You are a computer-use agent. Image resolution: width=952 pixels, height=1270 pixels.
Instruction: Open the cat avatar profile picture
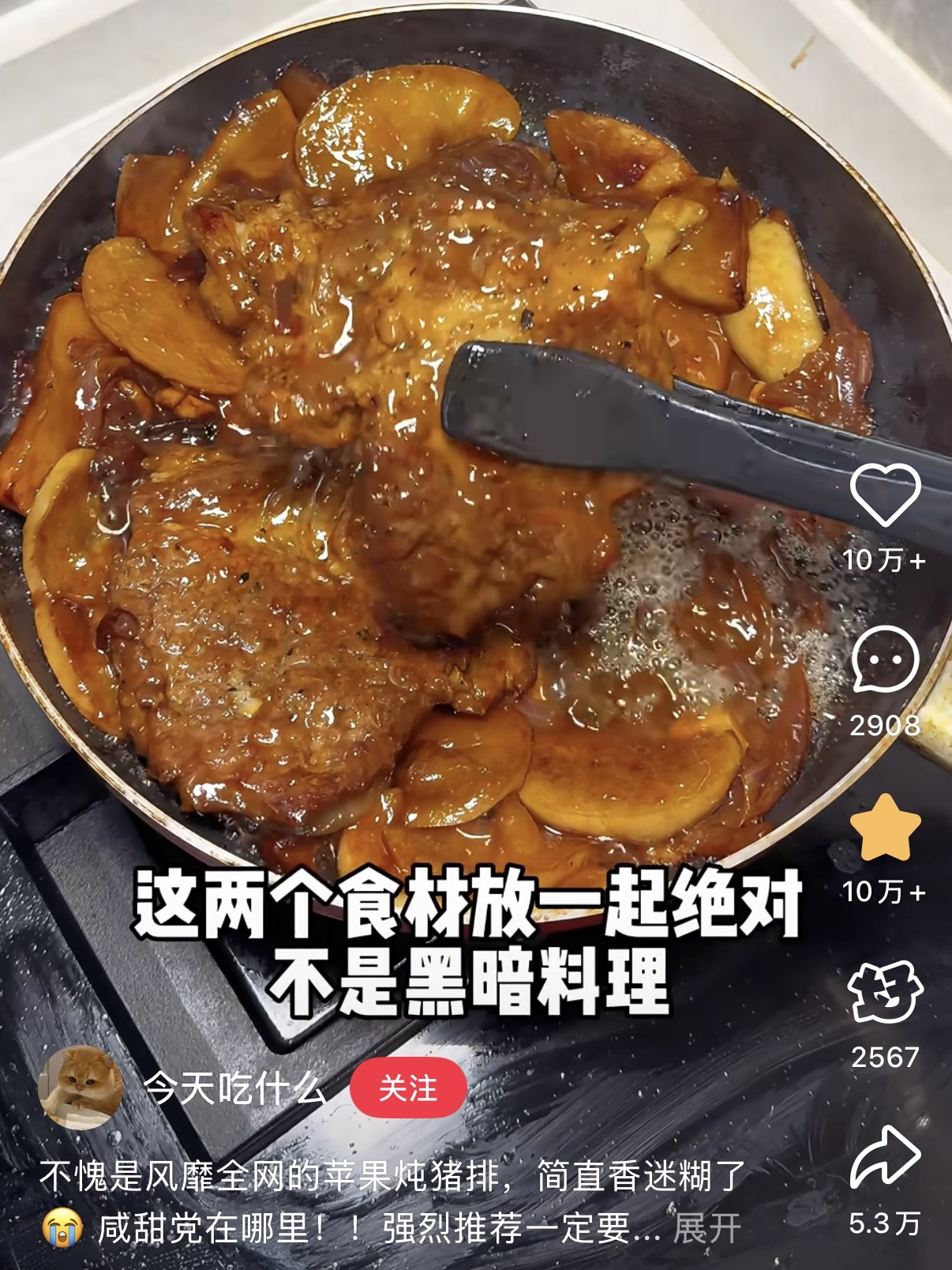click(x=81, y=1088)
